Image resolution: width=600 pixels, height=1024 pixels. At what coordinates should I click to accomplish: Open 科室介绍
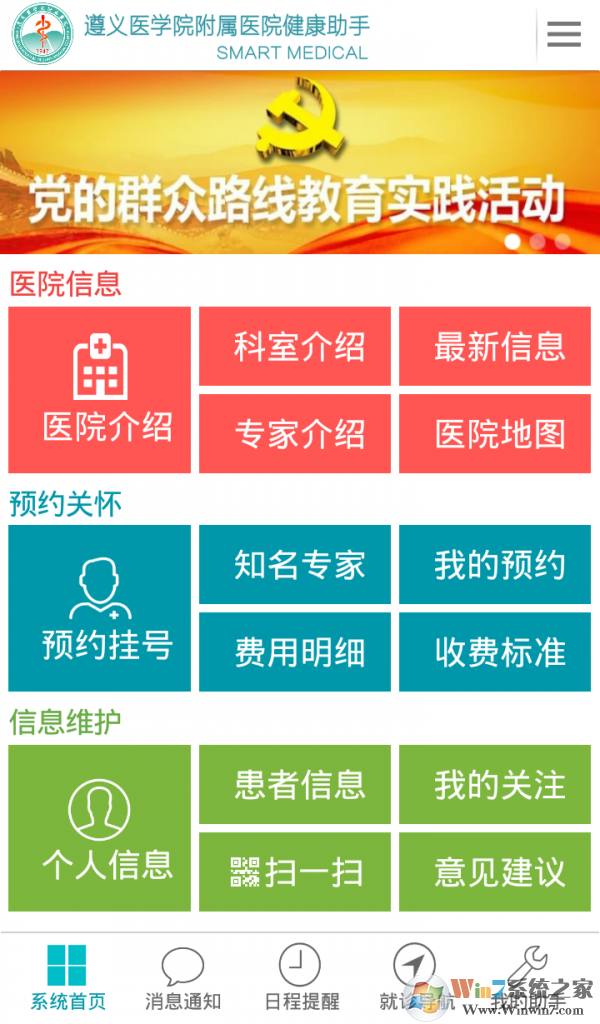point(299,346)
